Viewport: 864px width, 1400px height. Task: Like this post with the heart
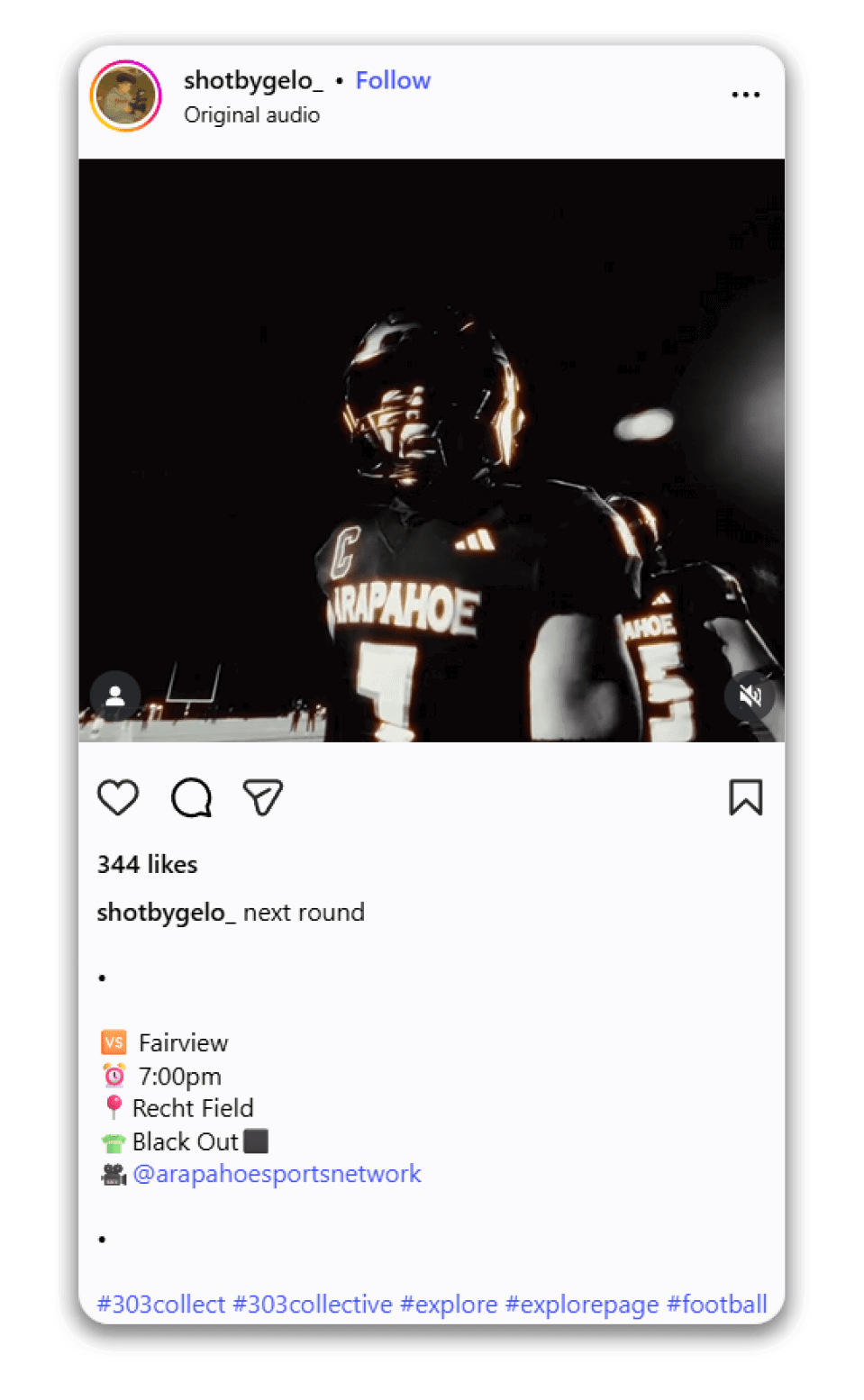[x=118, y=797]
